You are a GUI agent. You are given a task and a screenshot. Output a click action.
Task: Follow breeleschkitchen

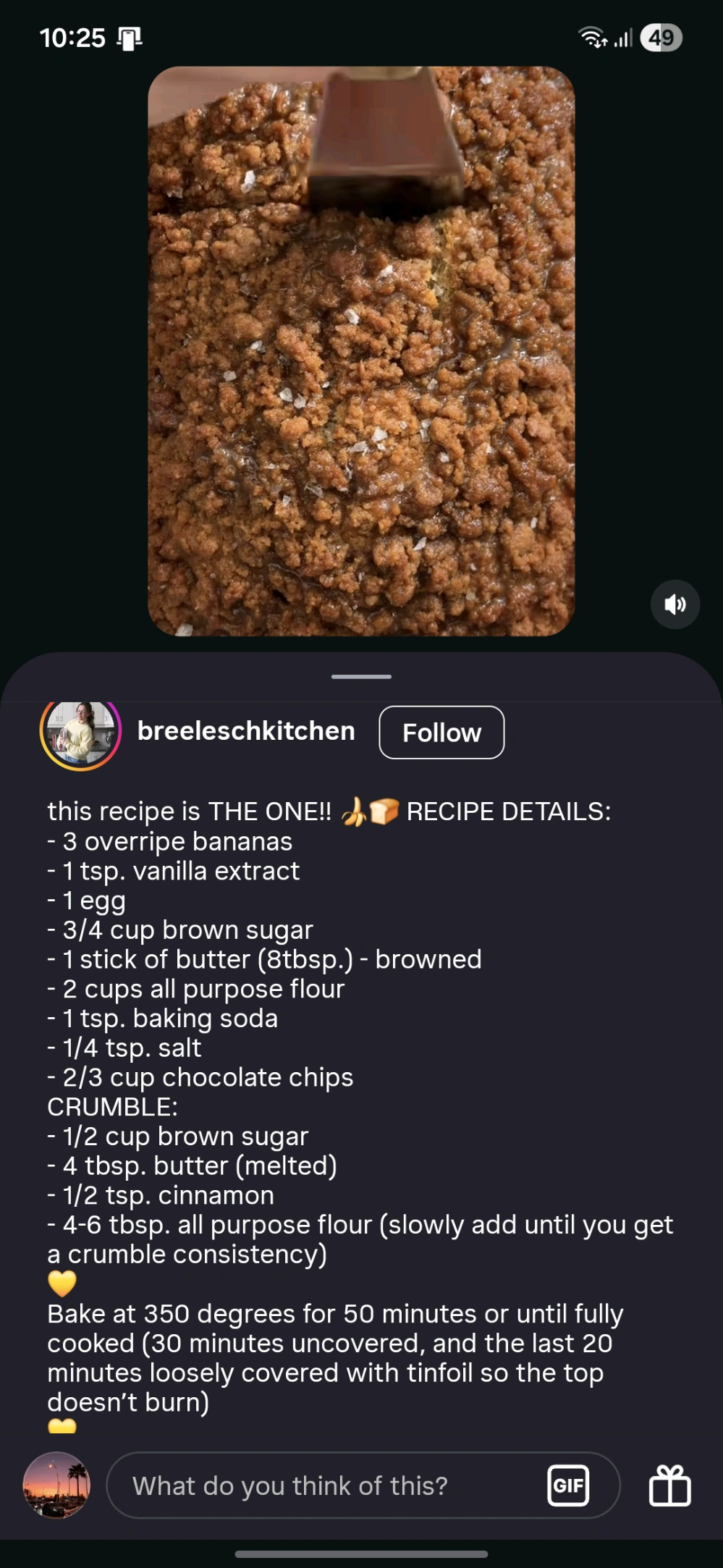tap(441, 733)
